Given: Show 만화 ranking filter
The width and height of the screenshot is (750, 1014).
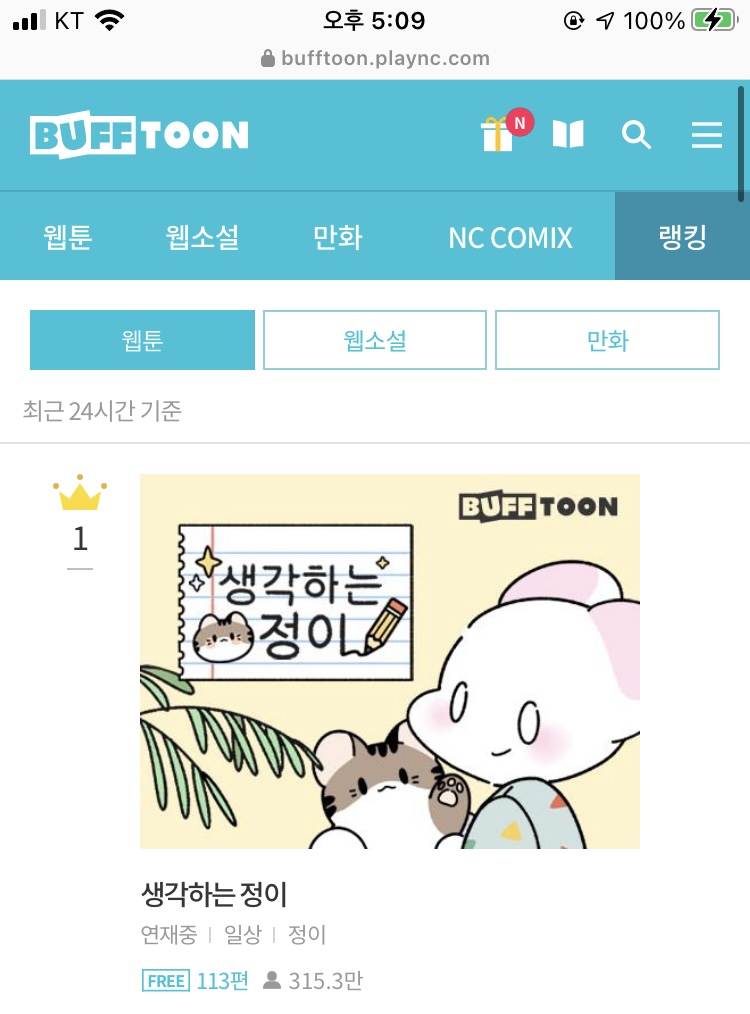Looking at the screenshot, I should coord(607,340).
